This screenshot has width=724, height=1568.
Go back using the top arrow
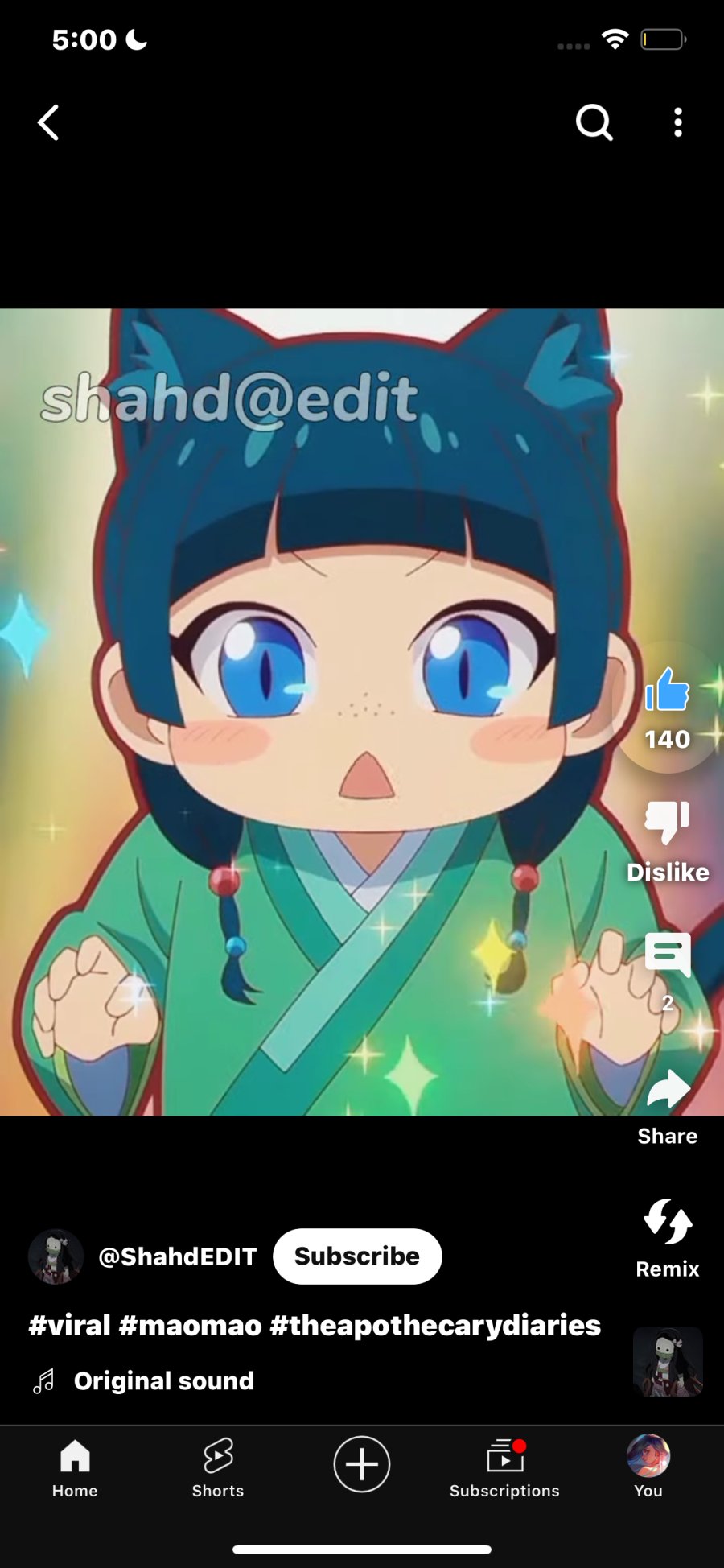point(48,123)
